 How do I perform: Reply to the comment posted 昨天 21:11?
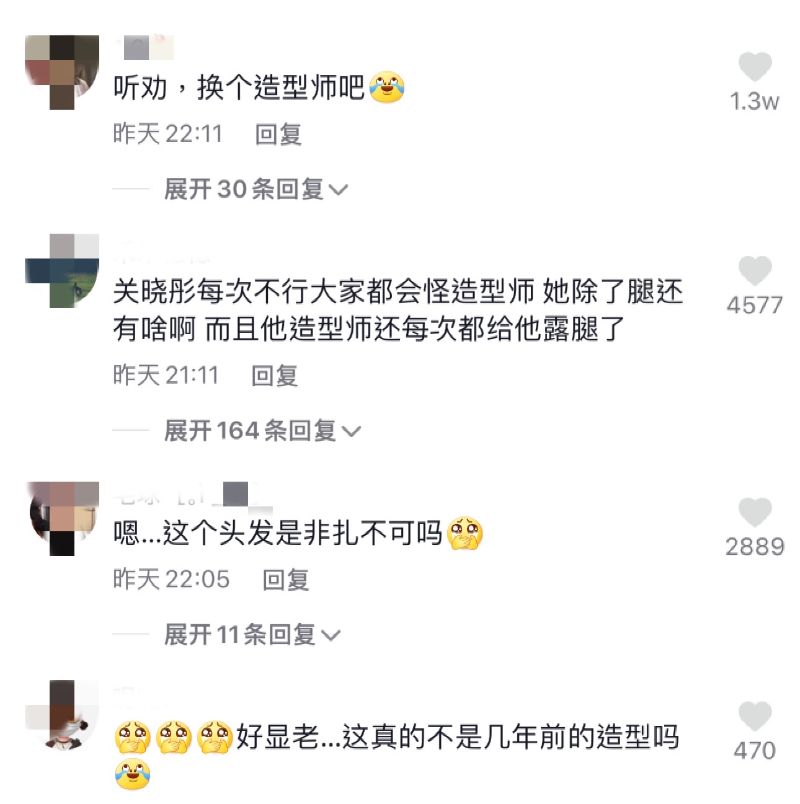274,376
